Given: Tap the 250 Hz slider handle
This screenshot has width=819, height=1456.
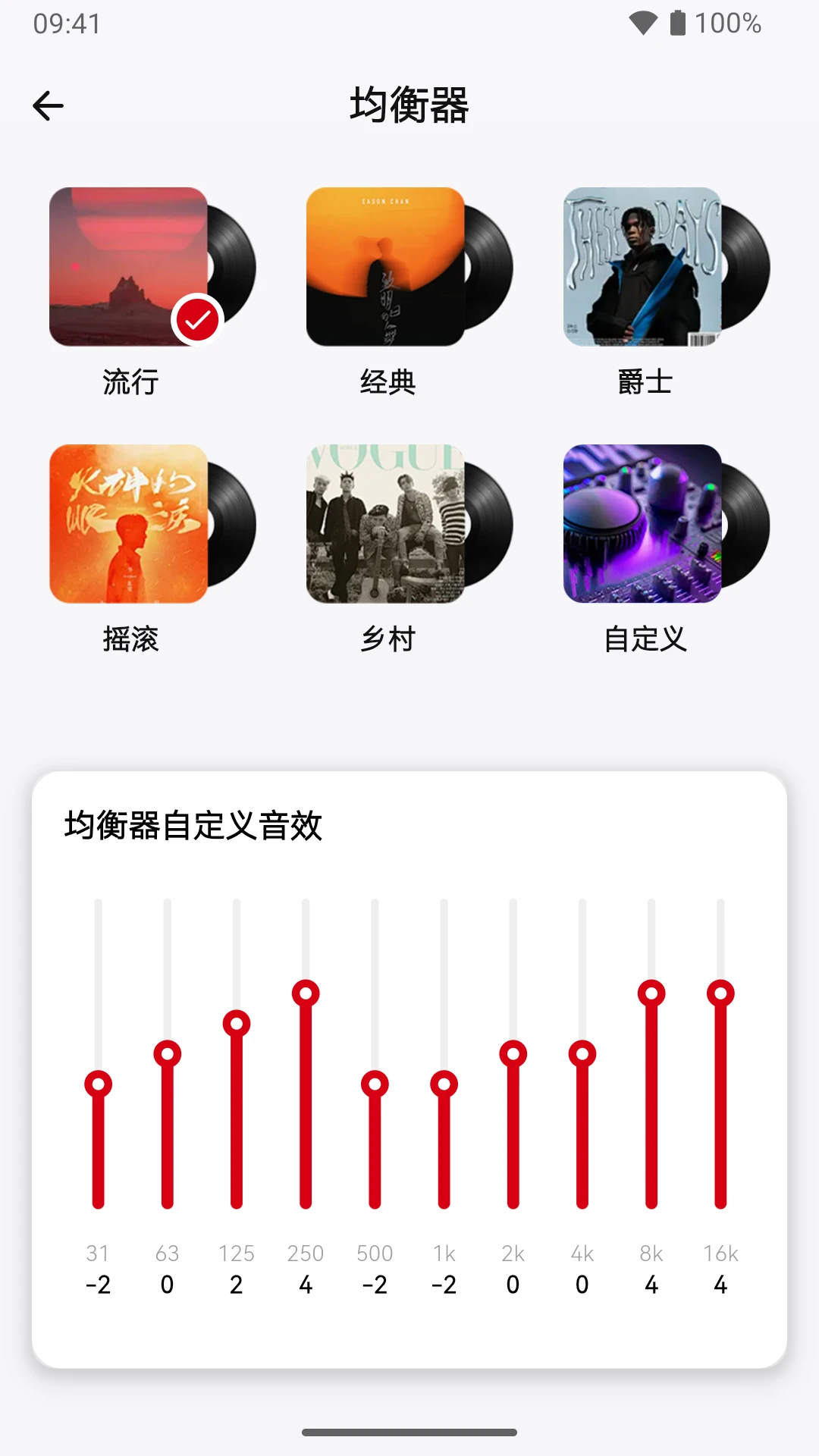Looking at the screenshot, I should point(306,993).
